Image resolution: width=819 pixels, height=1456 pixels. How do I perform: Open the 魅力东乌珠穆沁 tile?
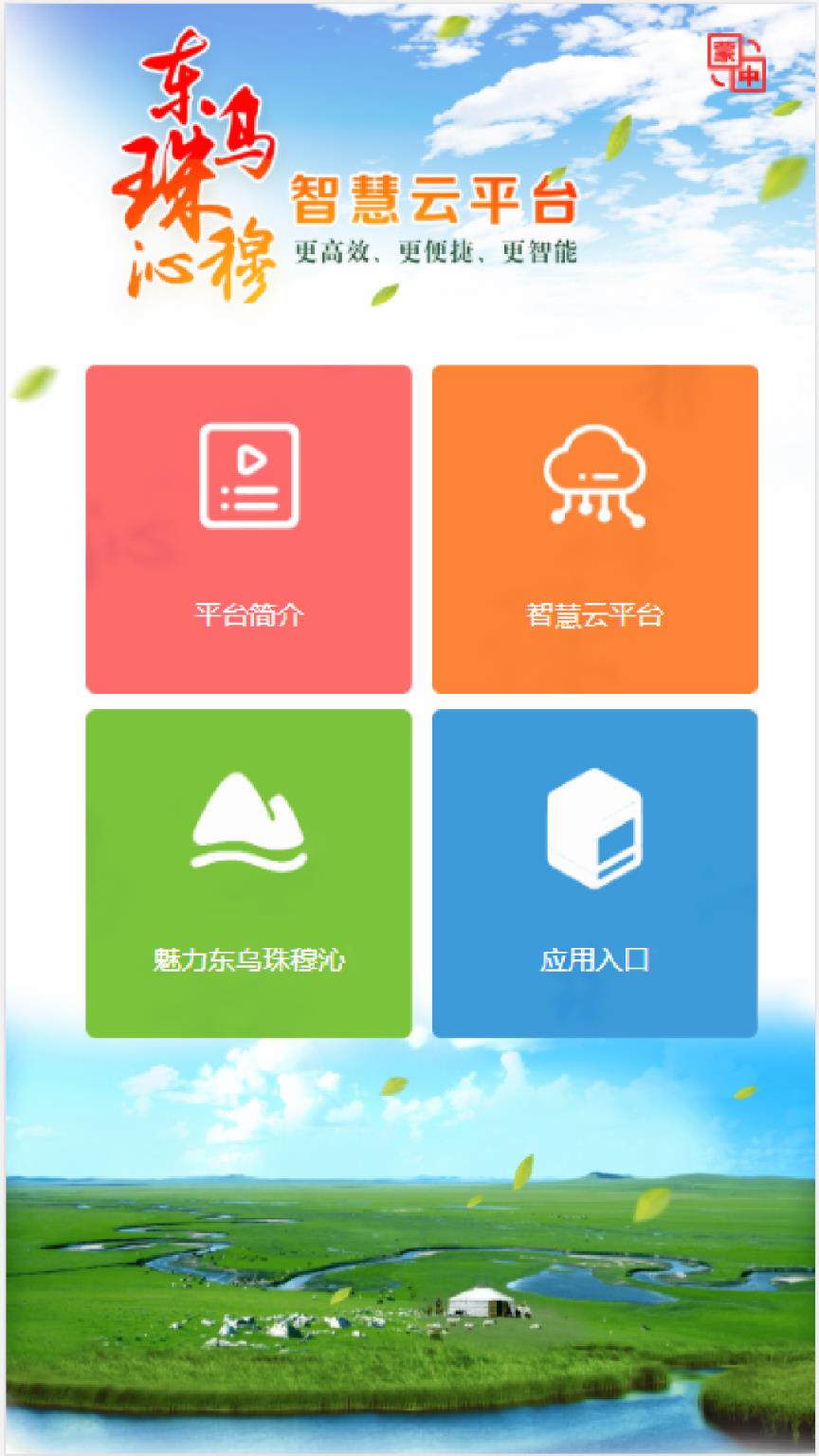pyautogui.click(x=248, y=870)
